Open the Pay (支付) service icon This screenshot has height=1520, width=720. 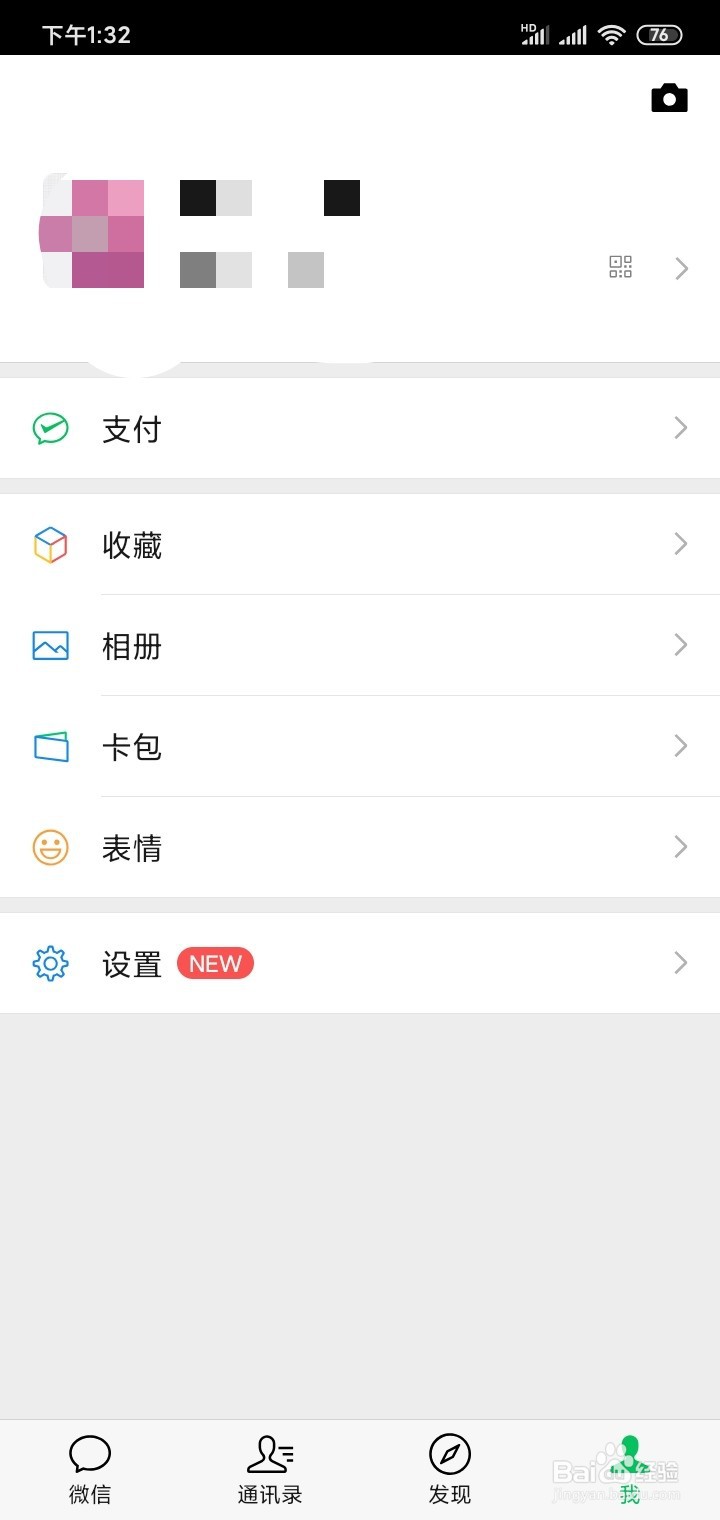pos(50,428)
